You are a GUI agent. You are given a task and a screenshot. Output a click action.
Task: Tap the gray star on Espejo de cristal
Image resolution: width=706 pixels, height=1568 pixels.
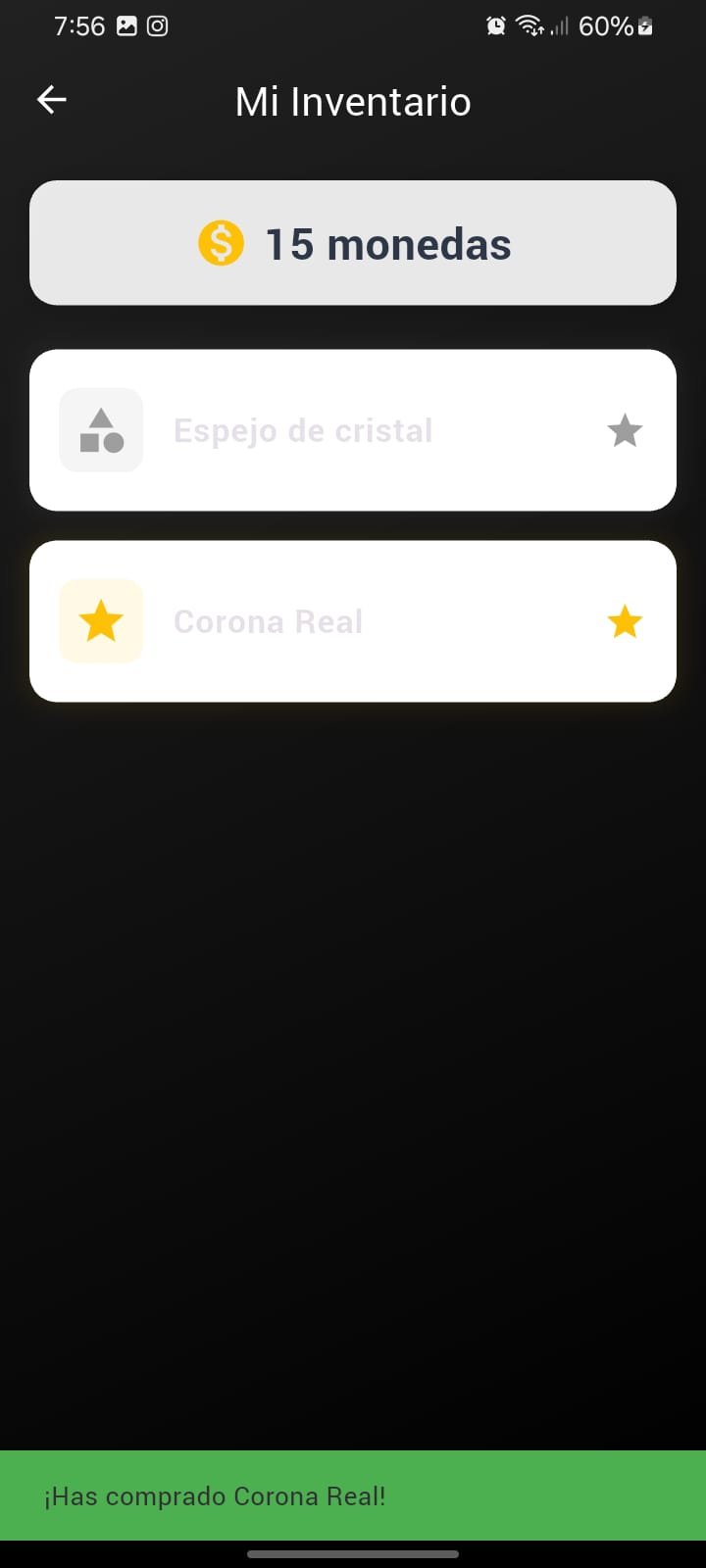625,431
